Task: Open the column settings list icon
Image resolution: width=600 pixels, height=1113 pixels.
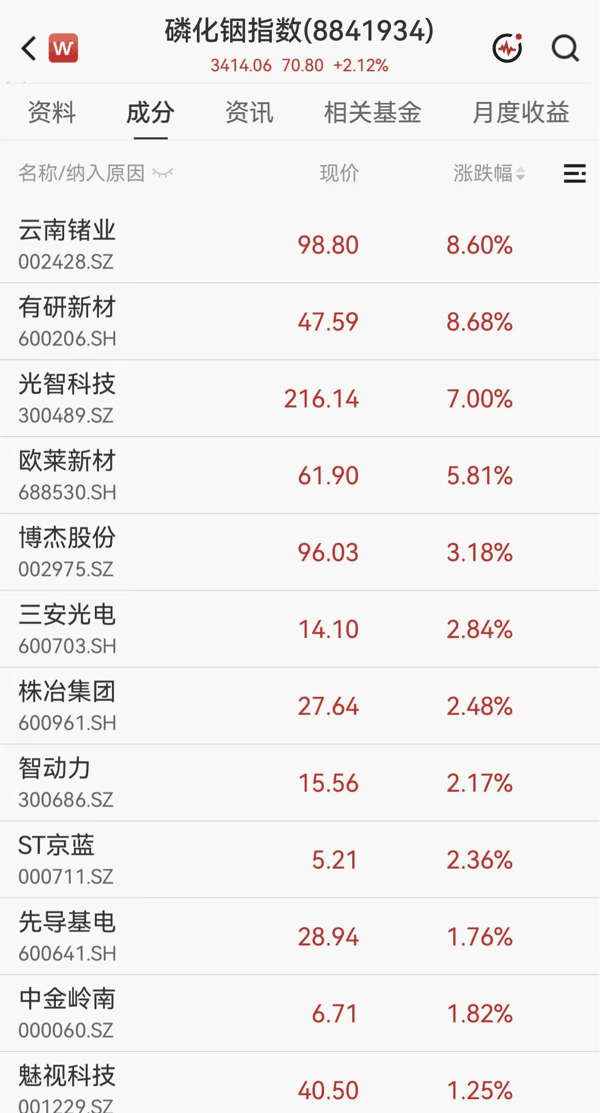Action: [x=574, y=173]
